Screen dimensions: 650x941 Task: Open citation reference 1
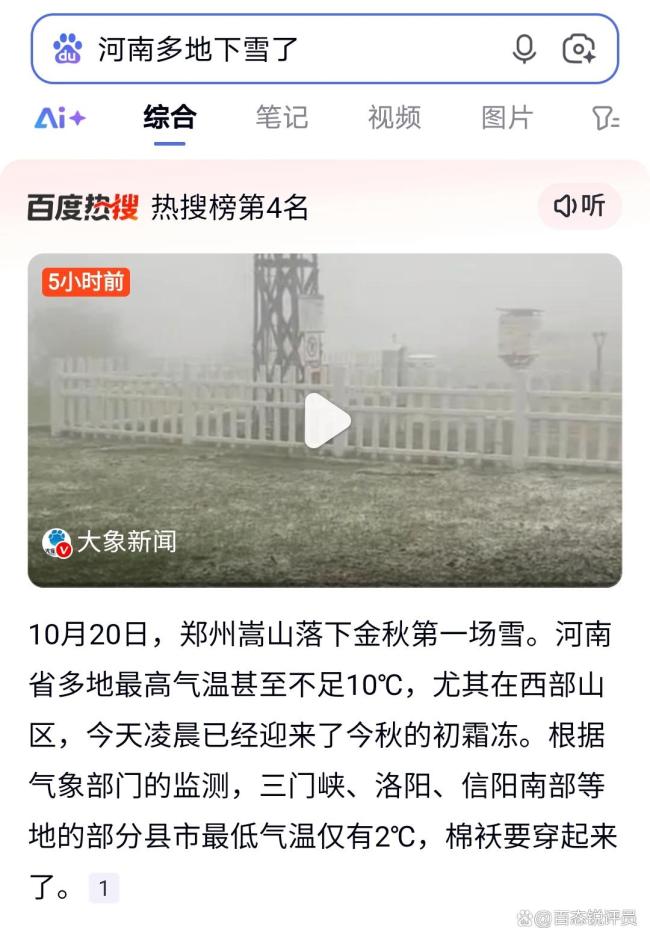(x=104, y=888)
